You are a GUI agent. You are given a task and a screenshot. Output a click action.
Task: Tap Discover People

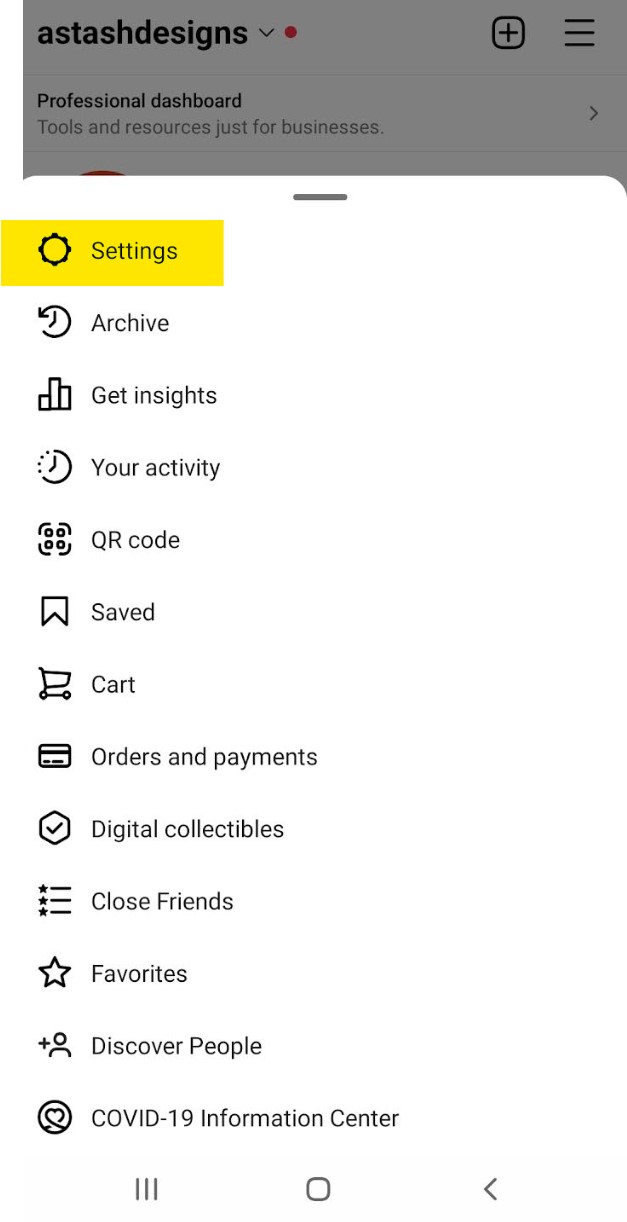pyautogui.click(x=313, y=1046)
